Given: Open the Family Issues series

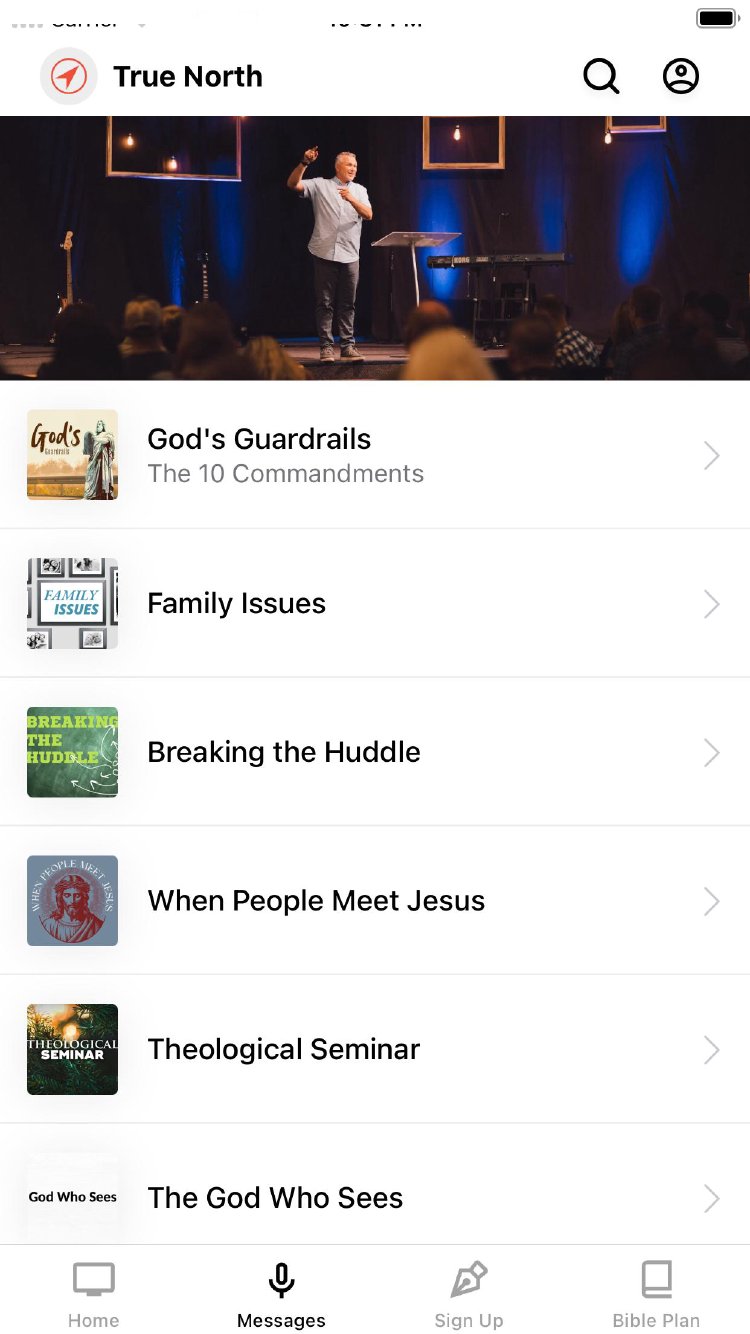Looking at the screenshot, I should [x=375, y=603].
